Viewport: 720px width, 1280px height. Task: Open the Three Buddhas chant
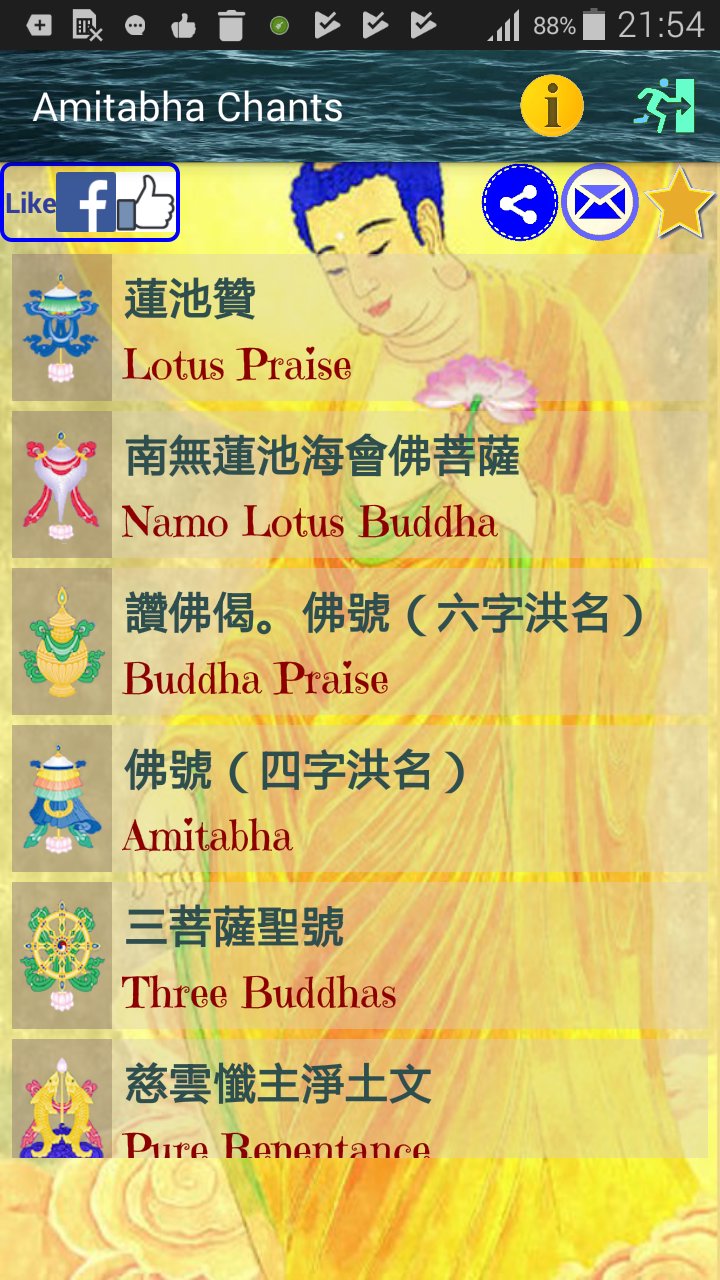tap(360, 956)
